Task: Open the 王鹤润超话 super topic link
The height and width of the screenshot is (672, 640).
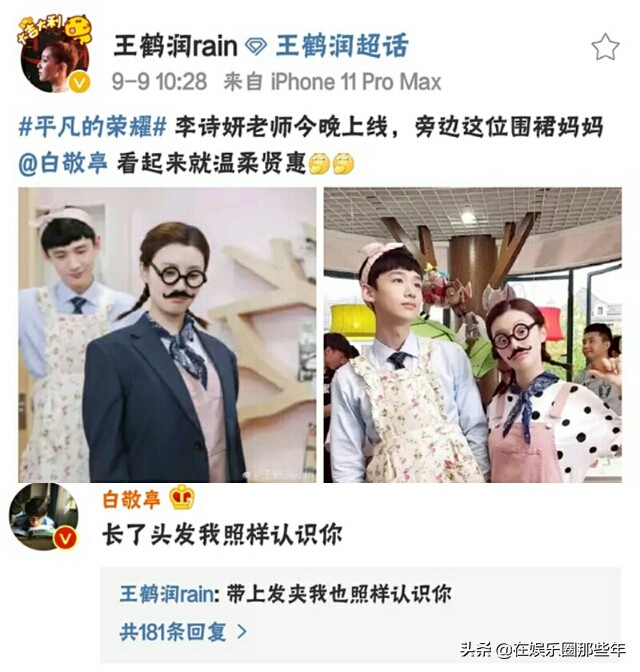Action: 341,46
